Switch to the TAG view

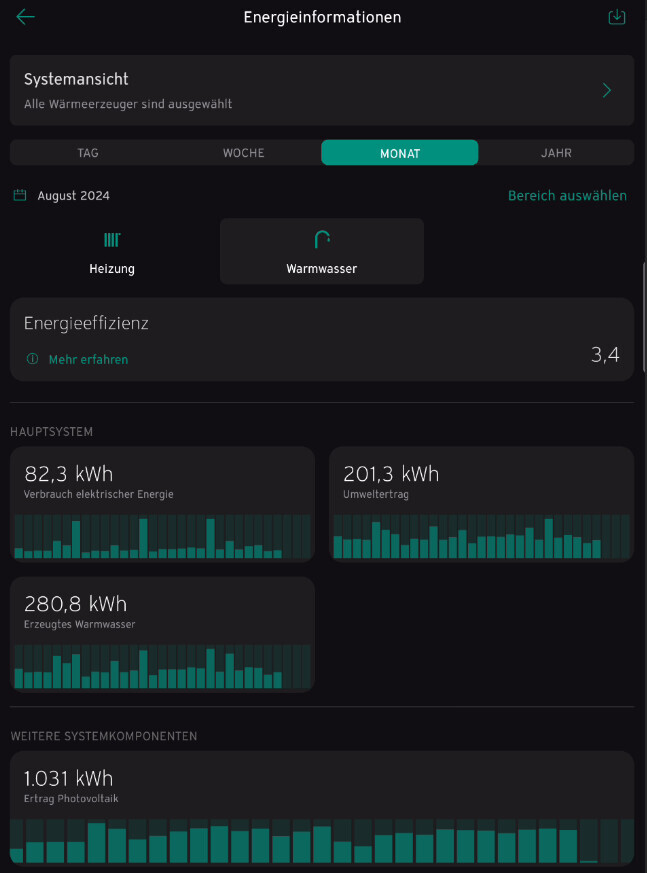pos(88,153)
